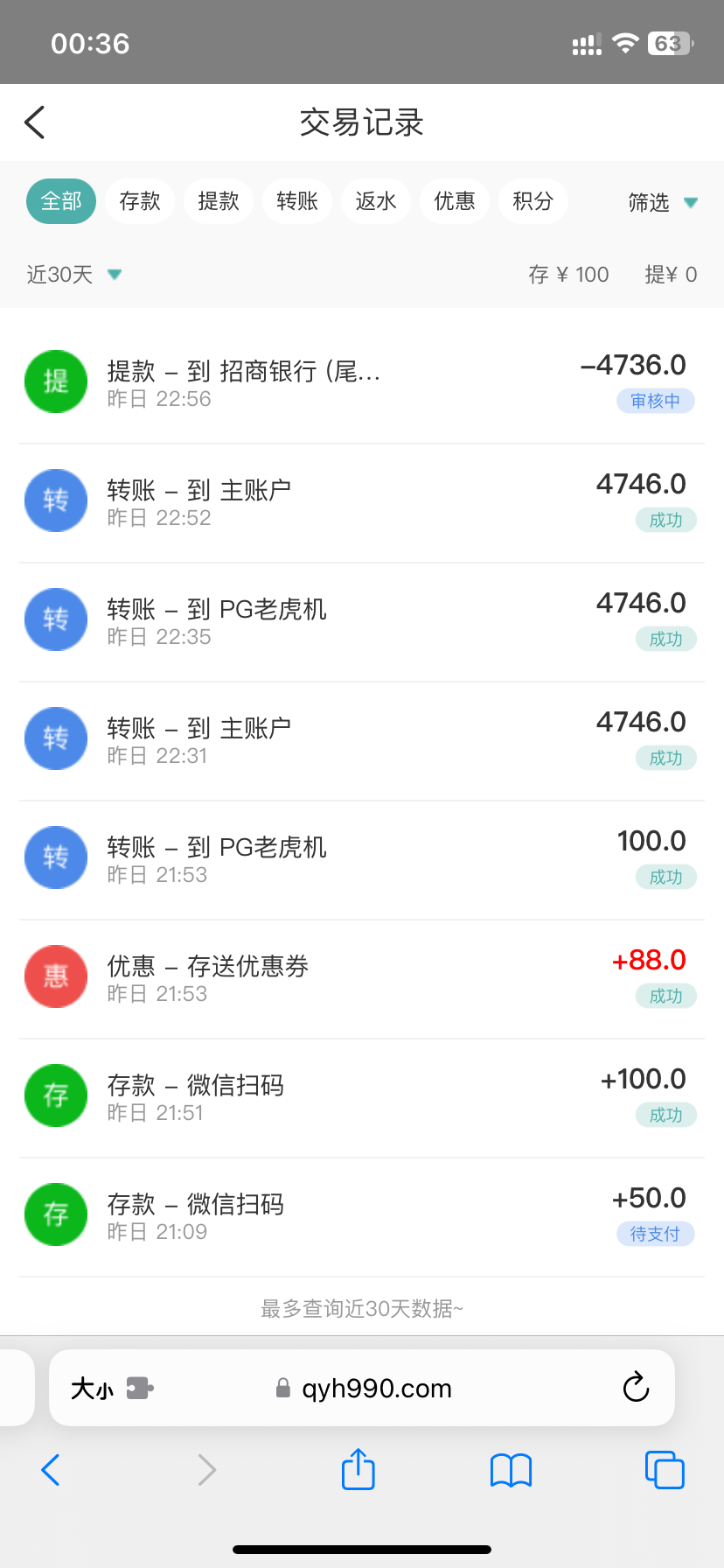724x1568 pixels.
Task: Click the blue 转 transfer icon beside 到 主账户
Action: point(55,500)
